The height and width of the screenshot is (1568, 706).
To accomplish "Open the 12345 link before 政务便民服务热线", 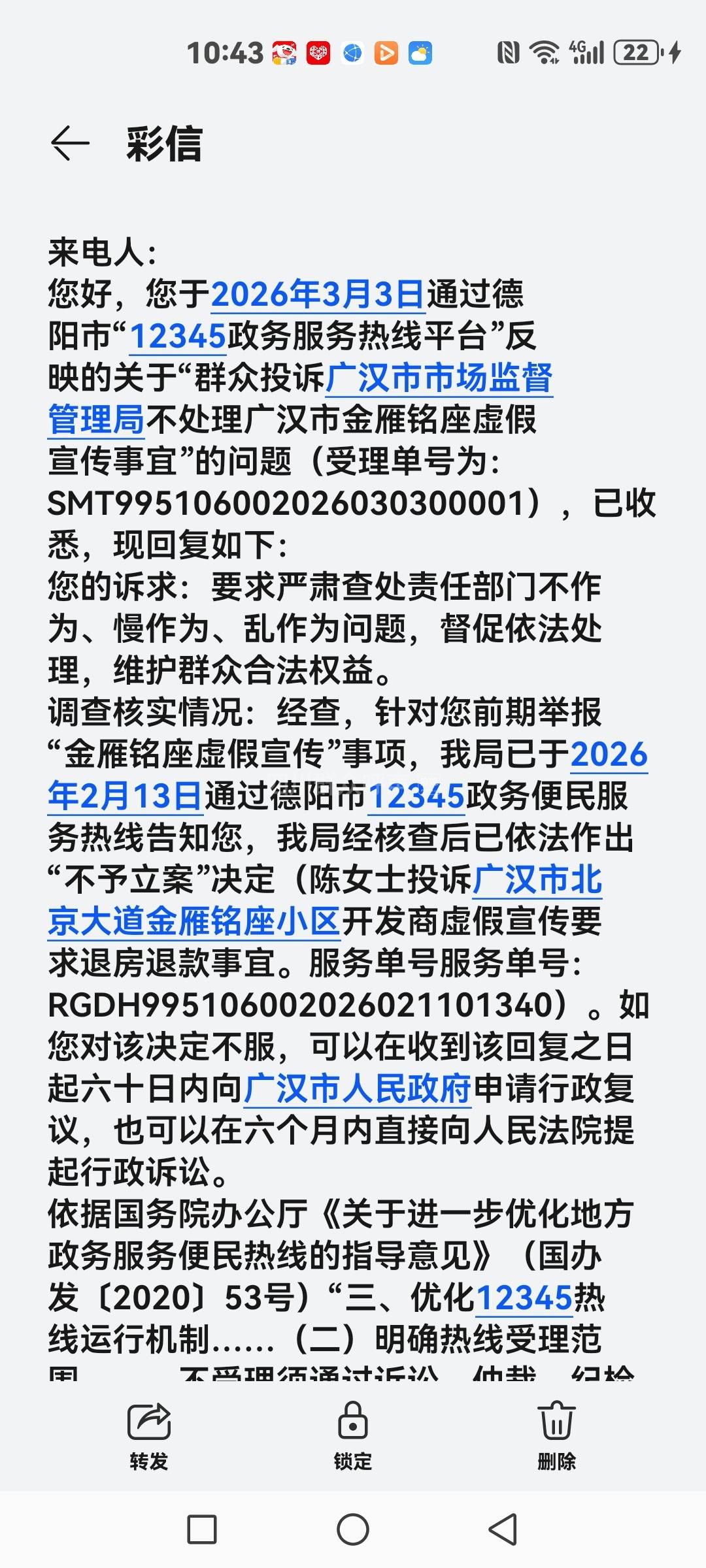I will pyautogui.click(x=416, y=796).
